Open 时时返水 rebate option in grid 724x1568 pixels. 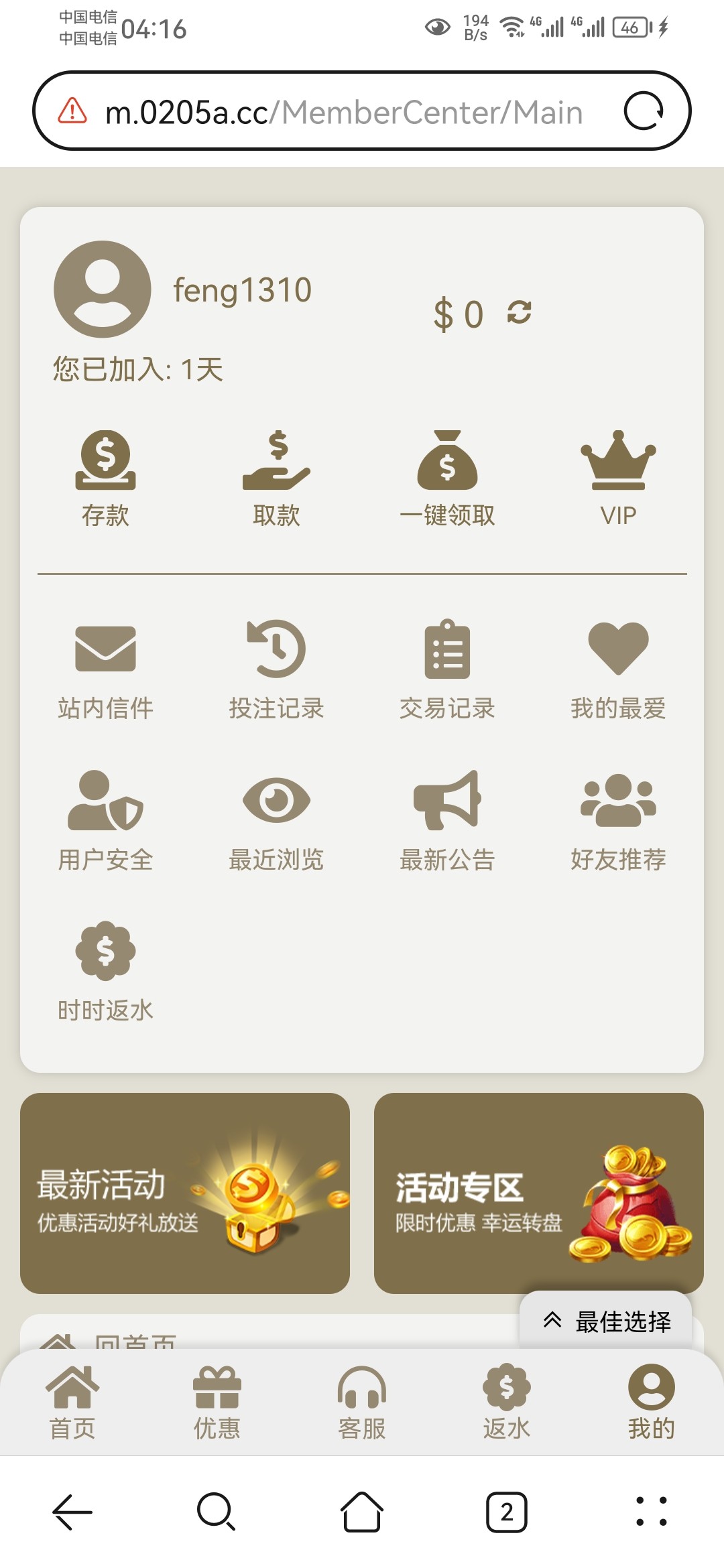(105, 971)
